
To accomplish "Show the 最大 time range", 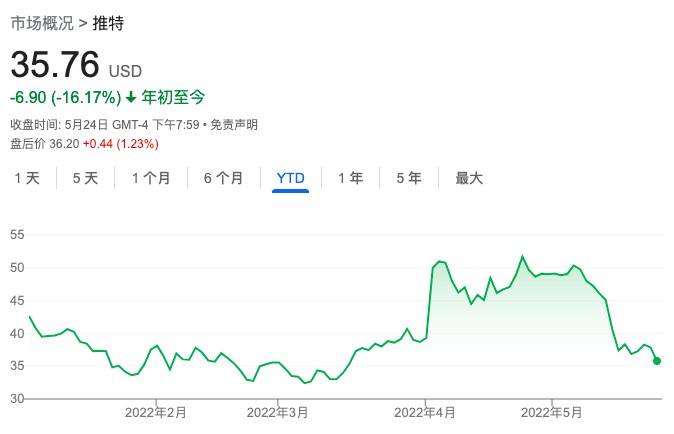I will (469, 178).
